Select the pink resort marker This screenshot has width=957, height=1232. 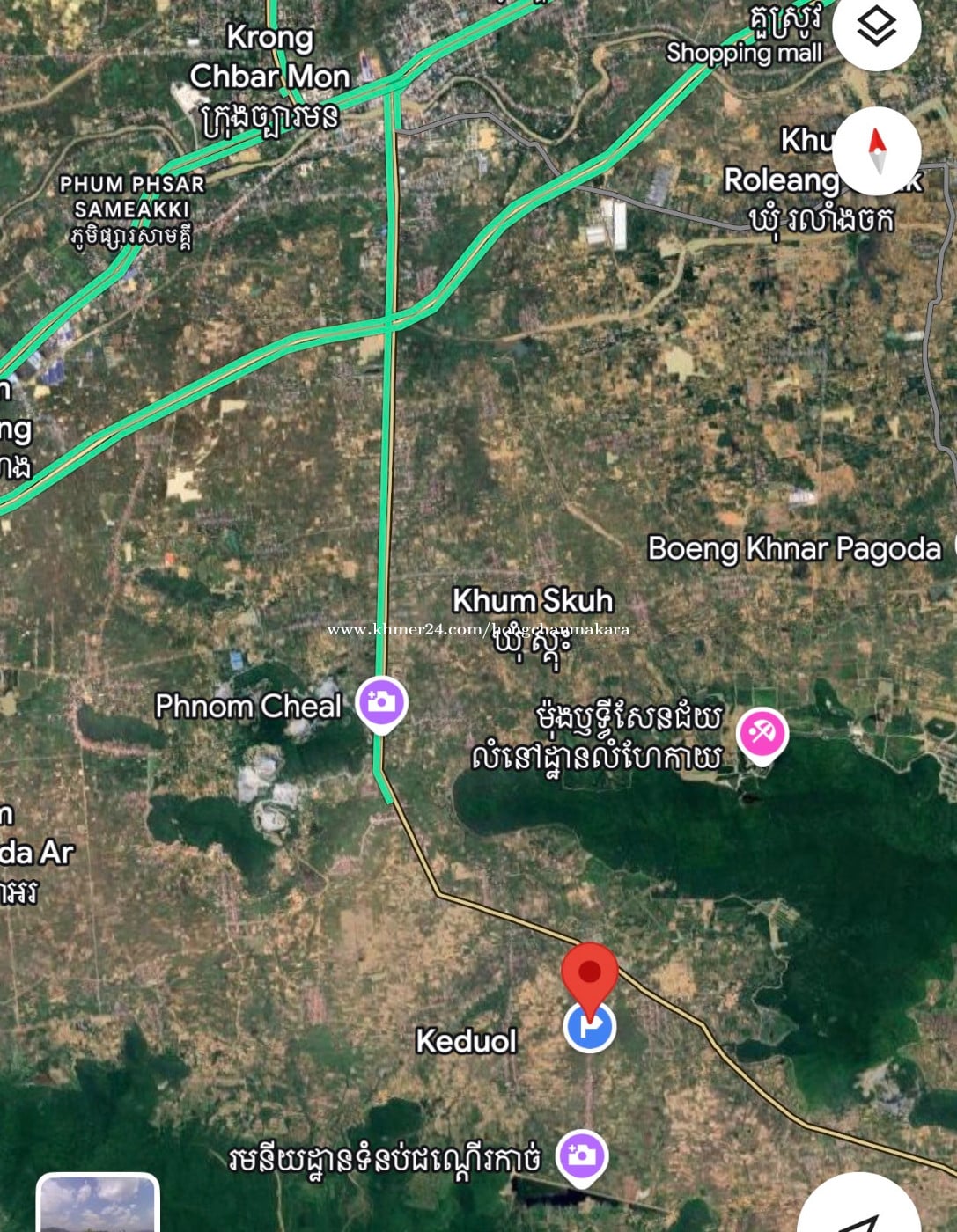click(x=762, y=733)
